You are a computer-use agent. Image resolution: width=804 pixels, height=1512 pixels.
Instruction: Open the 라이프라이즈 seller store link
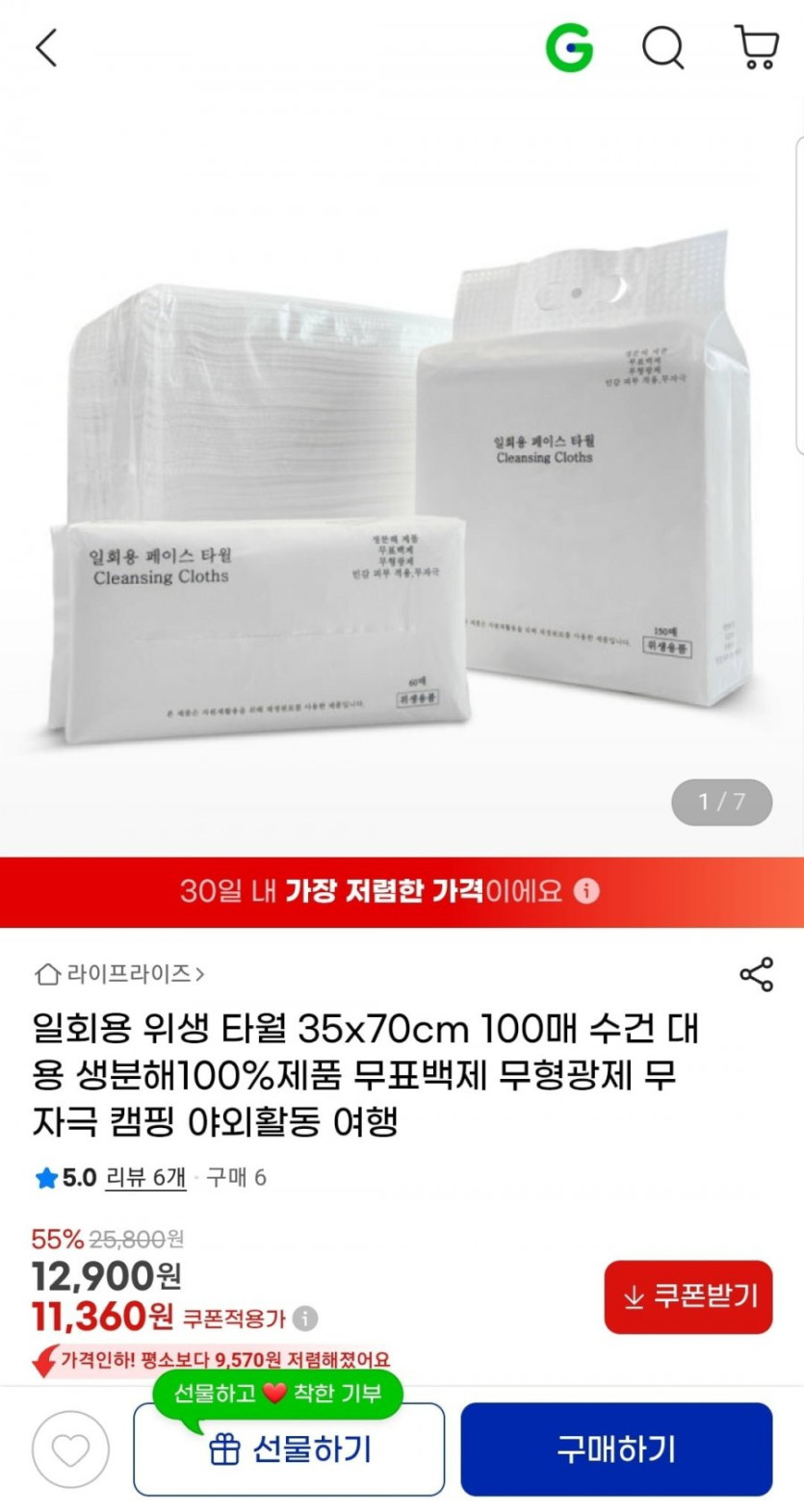[x=119, y=974]
